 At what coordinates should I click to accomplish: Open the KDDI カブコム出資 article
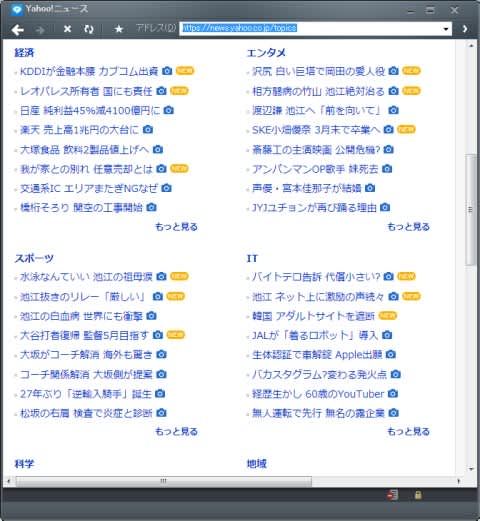point(89,71)
